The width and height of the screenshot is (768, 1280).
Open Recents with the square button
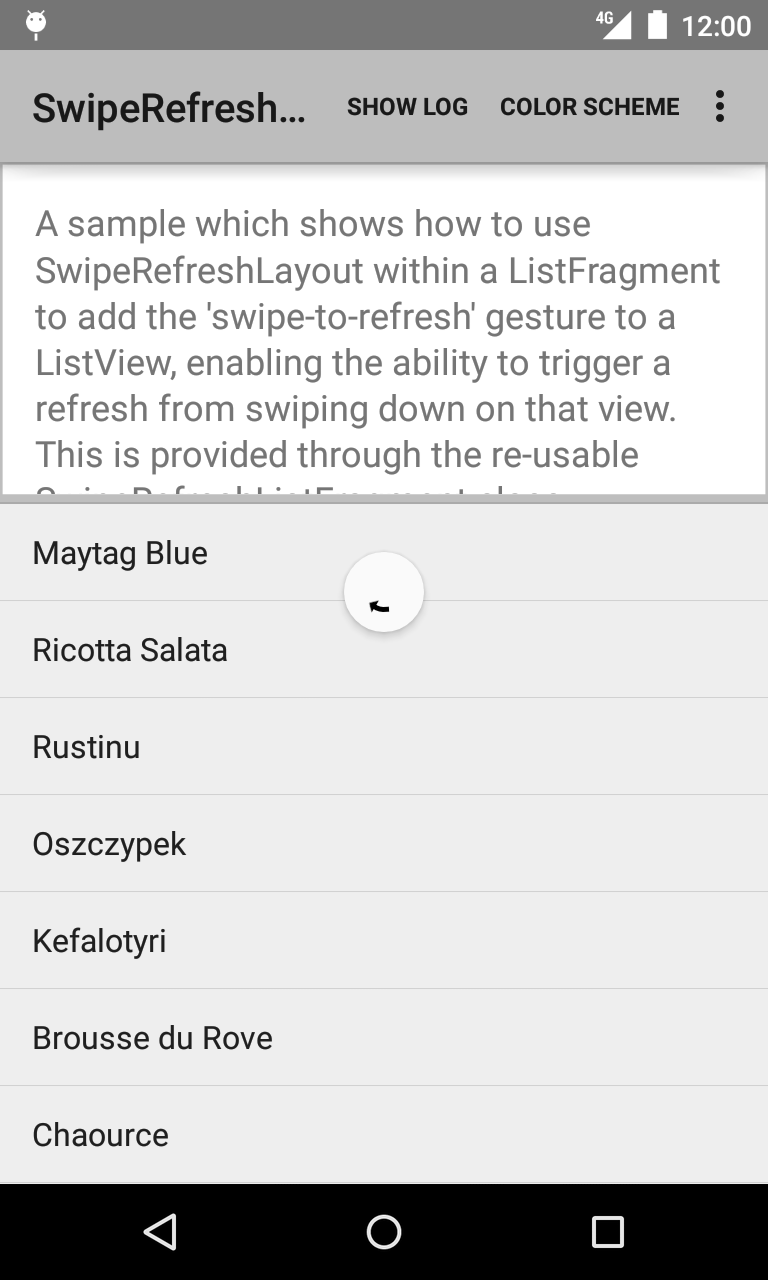point(607,1232)
